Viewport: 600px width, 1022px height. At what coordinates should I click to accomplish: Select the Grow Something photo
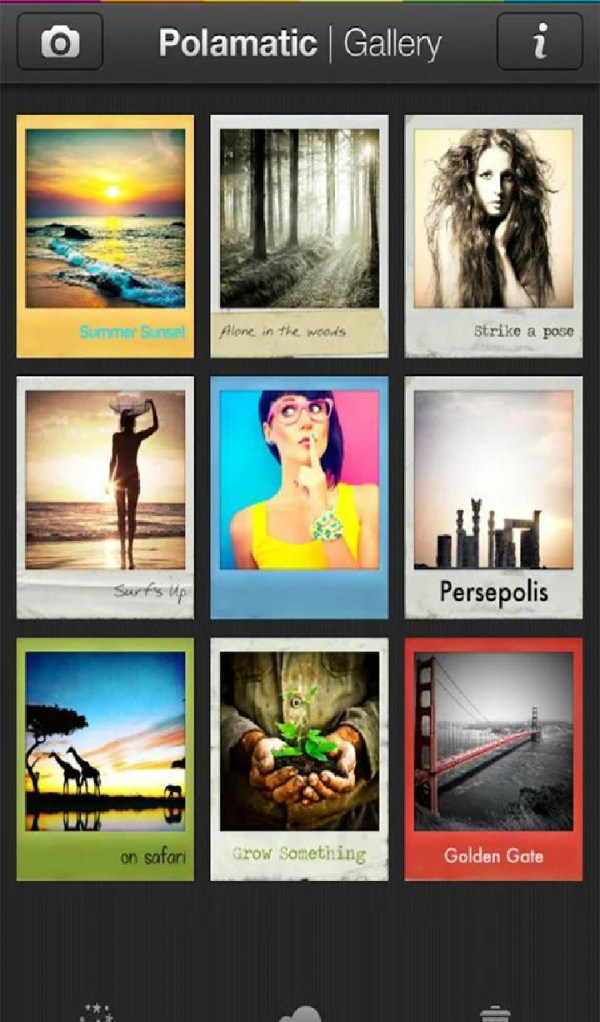[x=299, y=759]
